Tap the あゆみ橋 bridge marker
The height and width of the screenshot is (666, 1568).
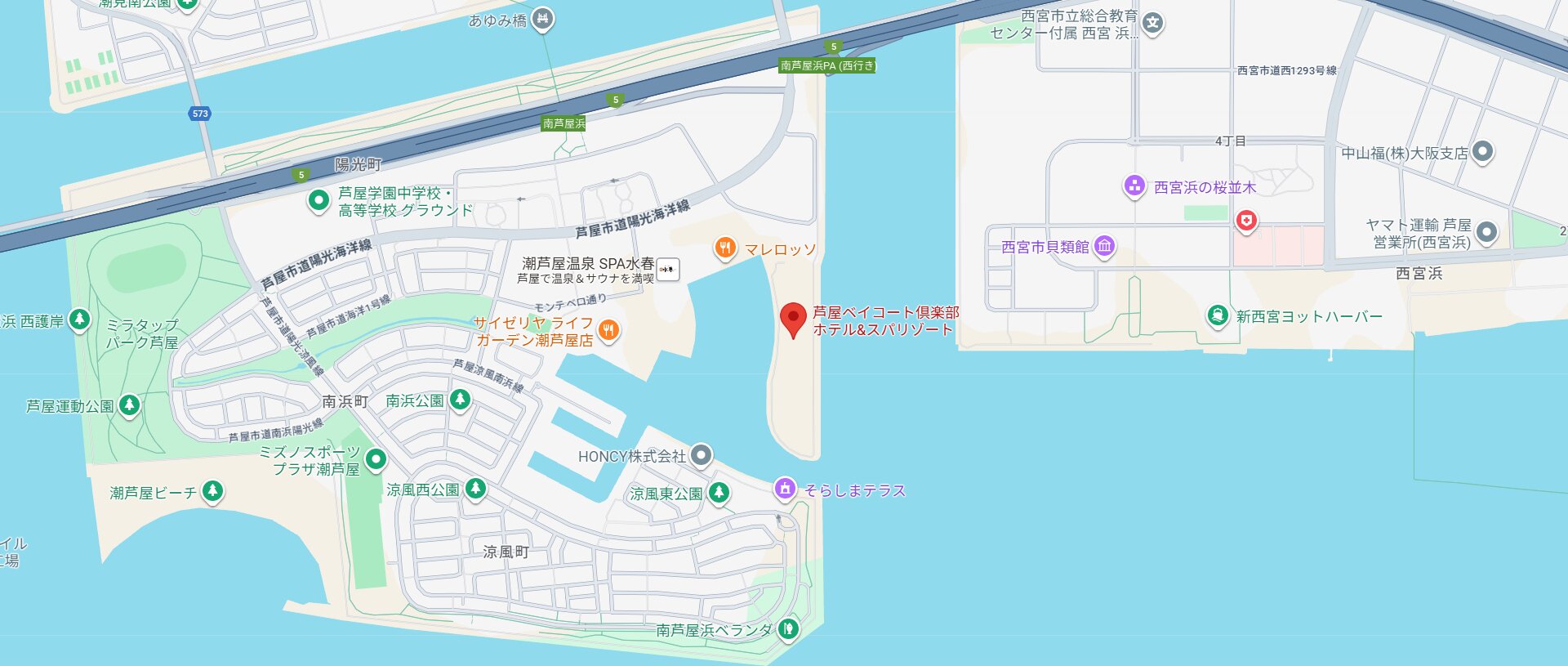pyautogui.click(x=542, y=19)
